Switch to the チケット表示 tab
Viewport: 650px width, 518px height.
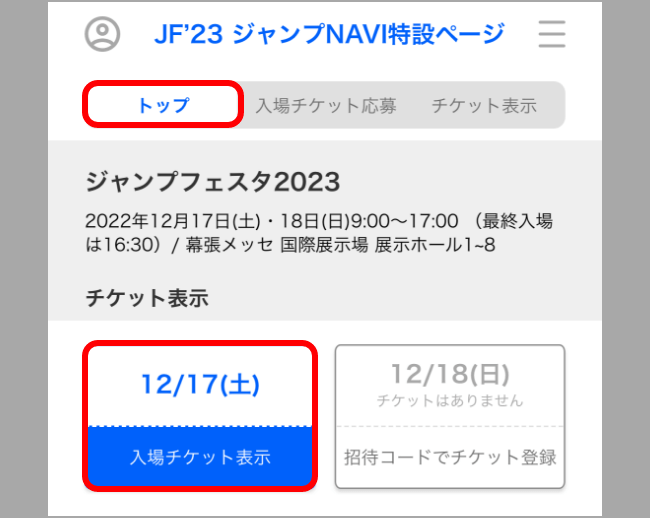(x=484, y=105)
